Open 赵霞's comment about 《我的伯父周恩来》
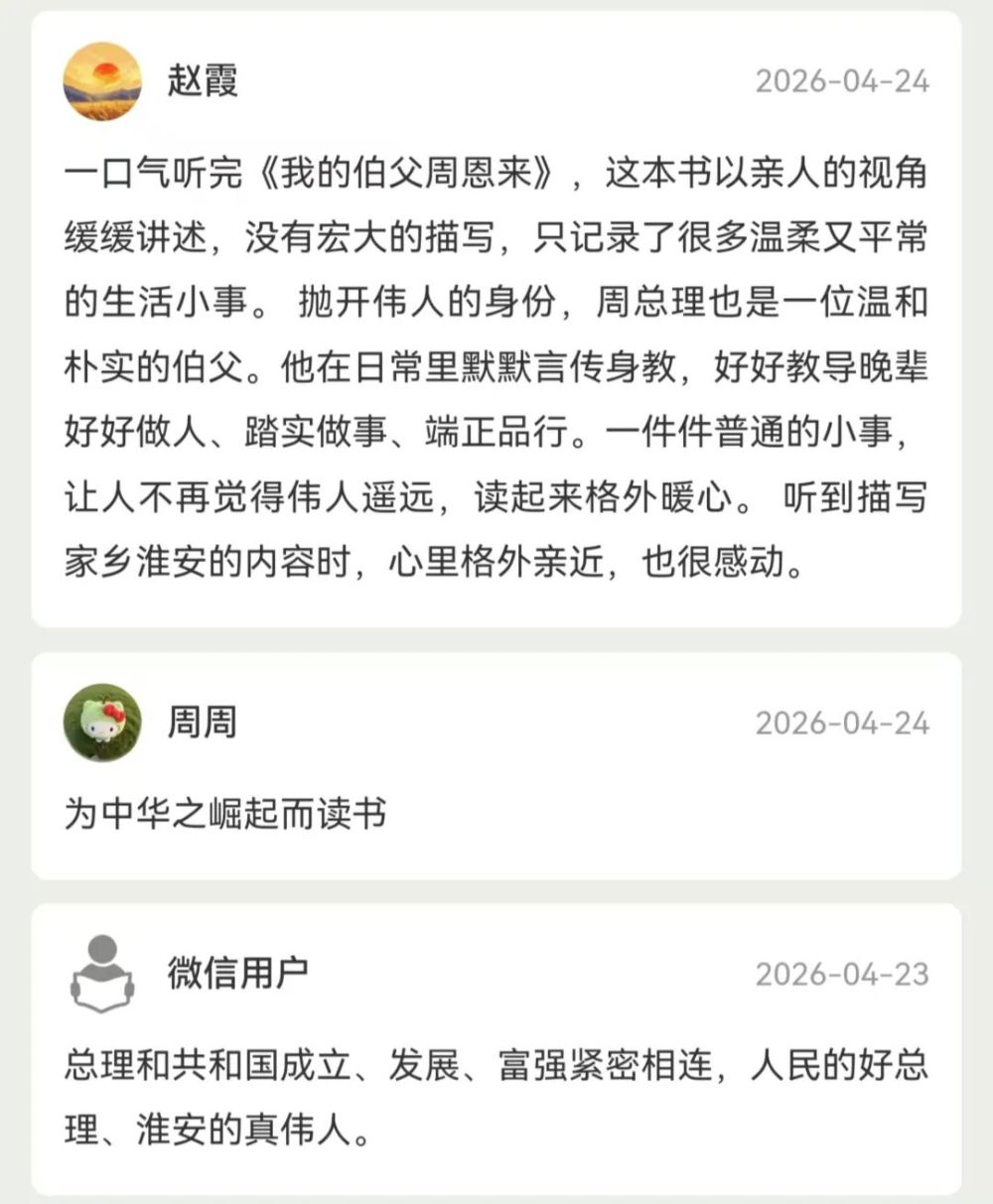This screenshot has width=993, height=1204. (x=496, y=369)
